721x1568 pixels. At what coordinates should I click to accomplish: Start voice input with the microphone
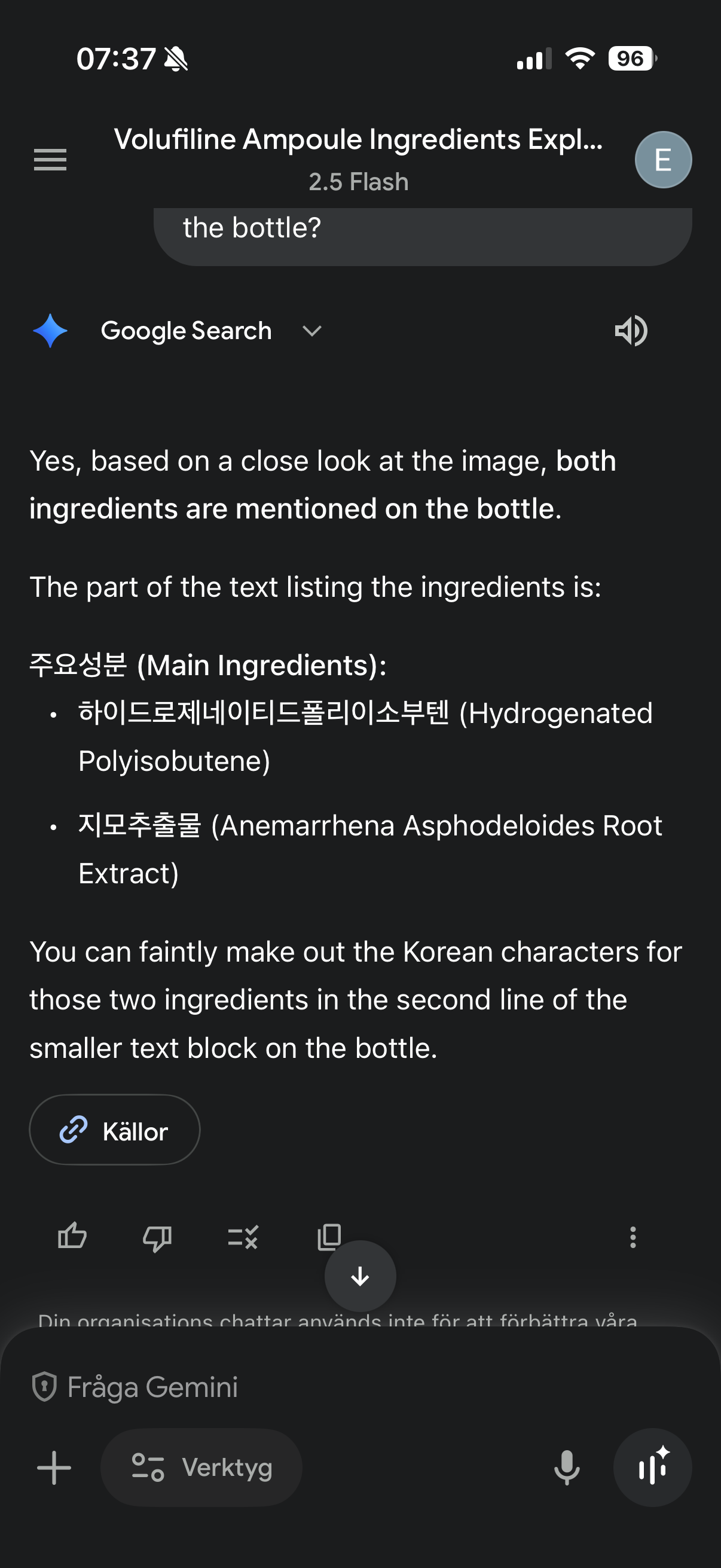(x=566, y=1468)
